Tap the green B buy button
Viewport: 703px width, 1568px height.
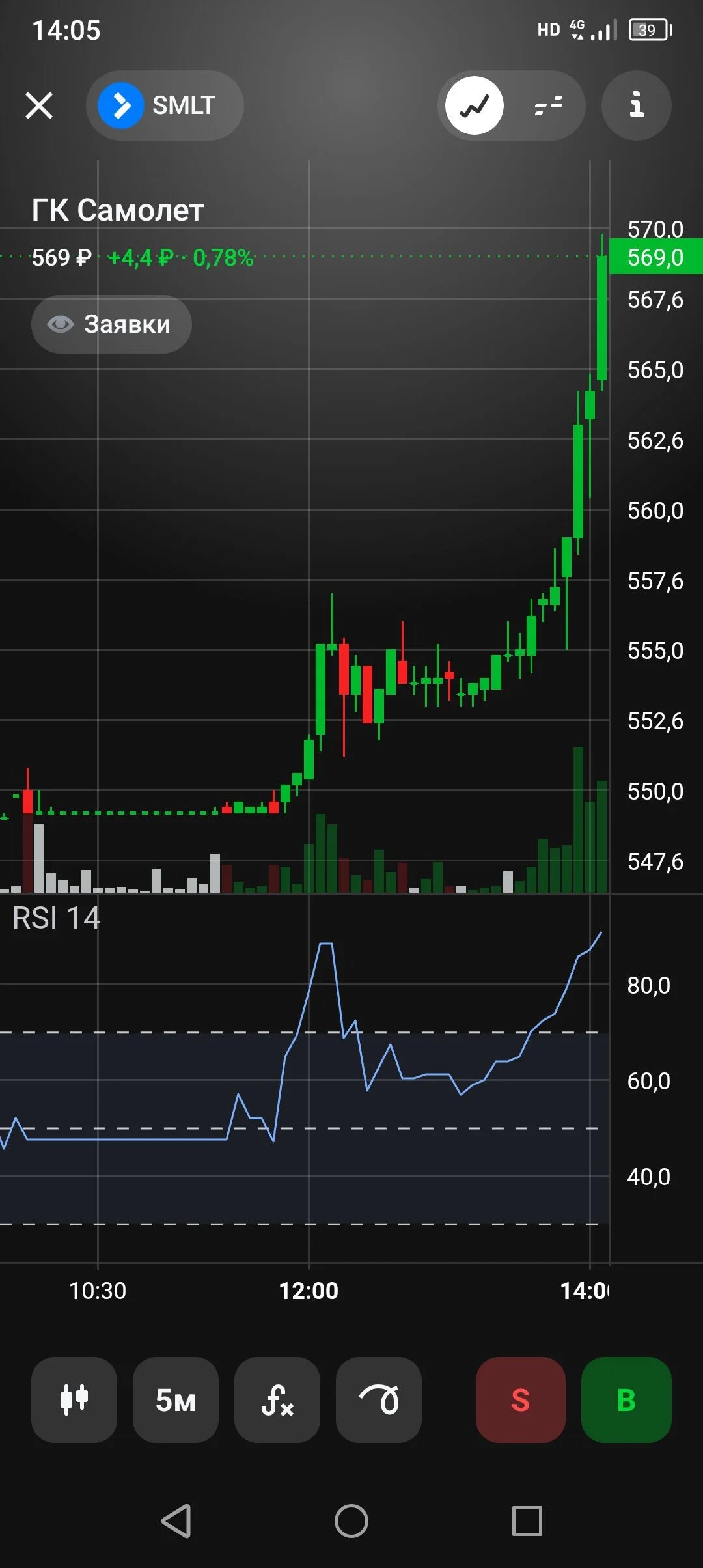626,1400
